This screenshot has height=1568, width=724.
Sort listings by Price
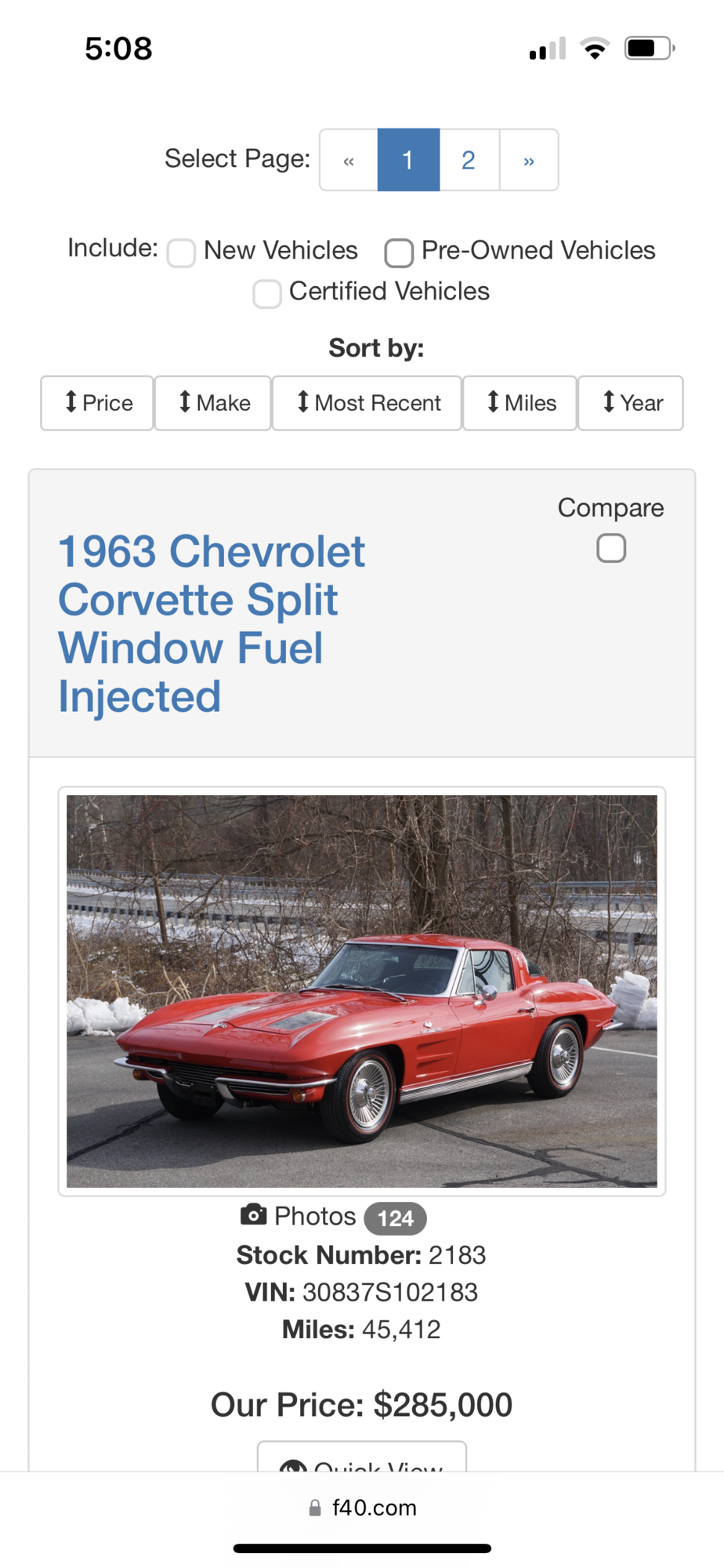(97, 403)
